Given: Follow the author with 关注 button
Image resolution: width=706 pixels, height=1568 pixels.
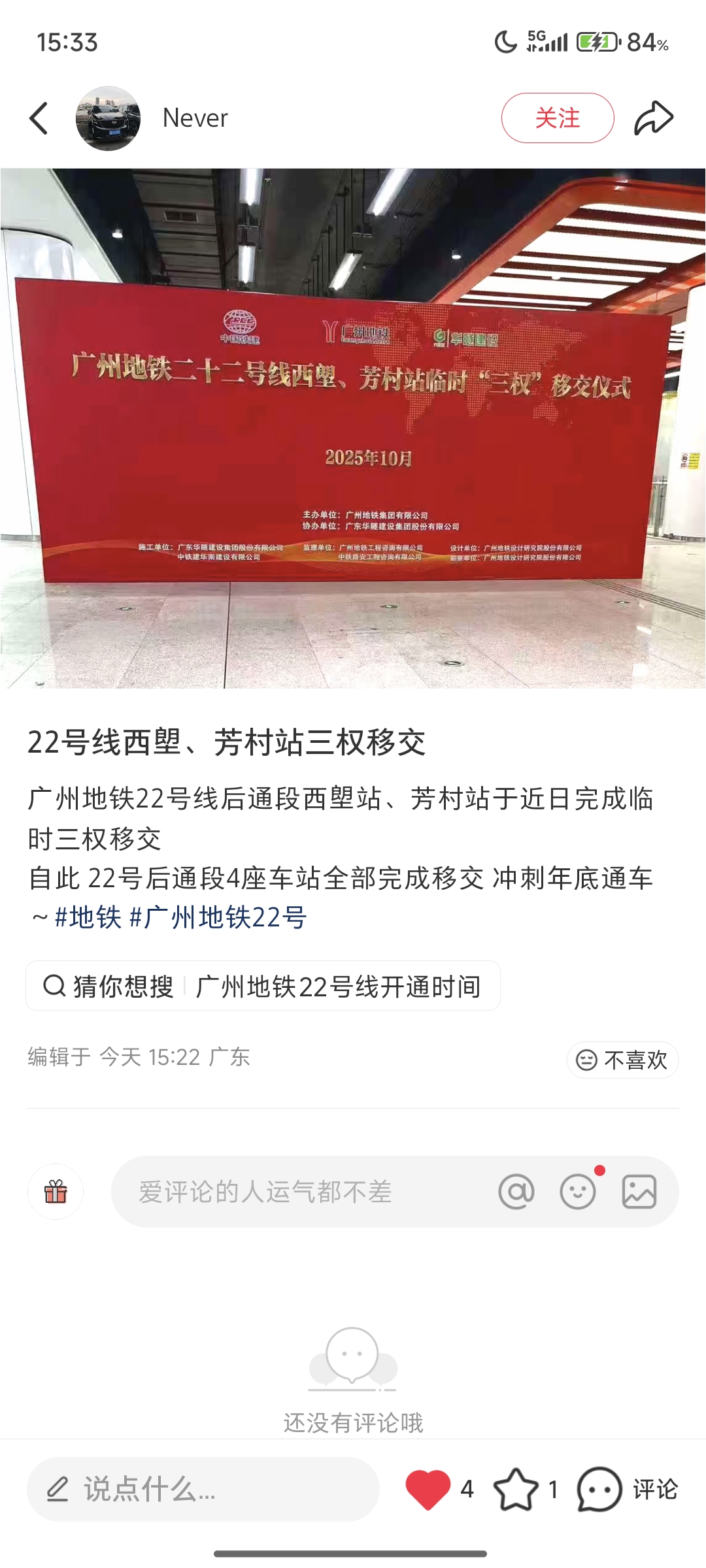Looking at the screenshot, I should [557, 118].
